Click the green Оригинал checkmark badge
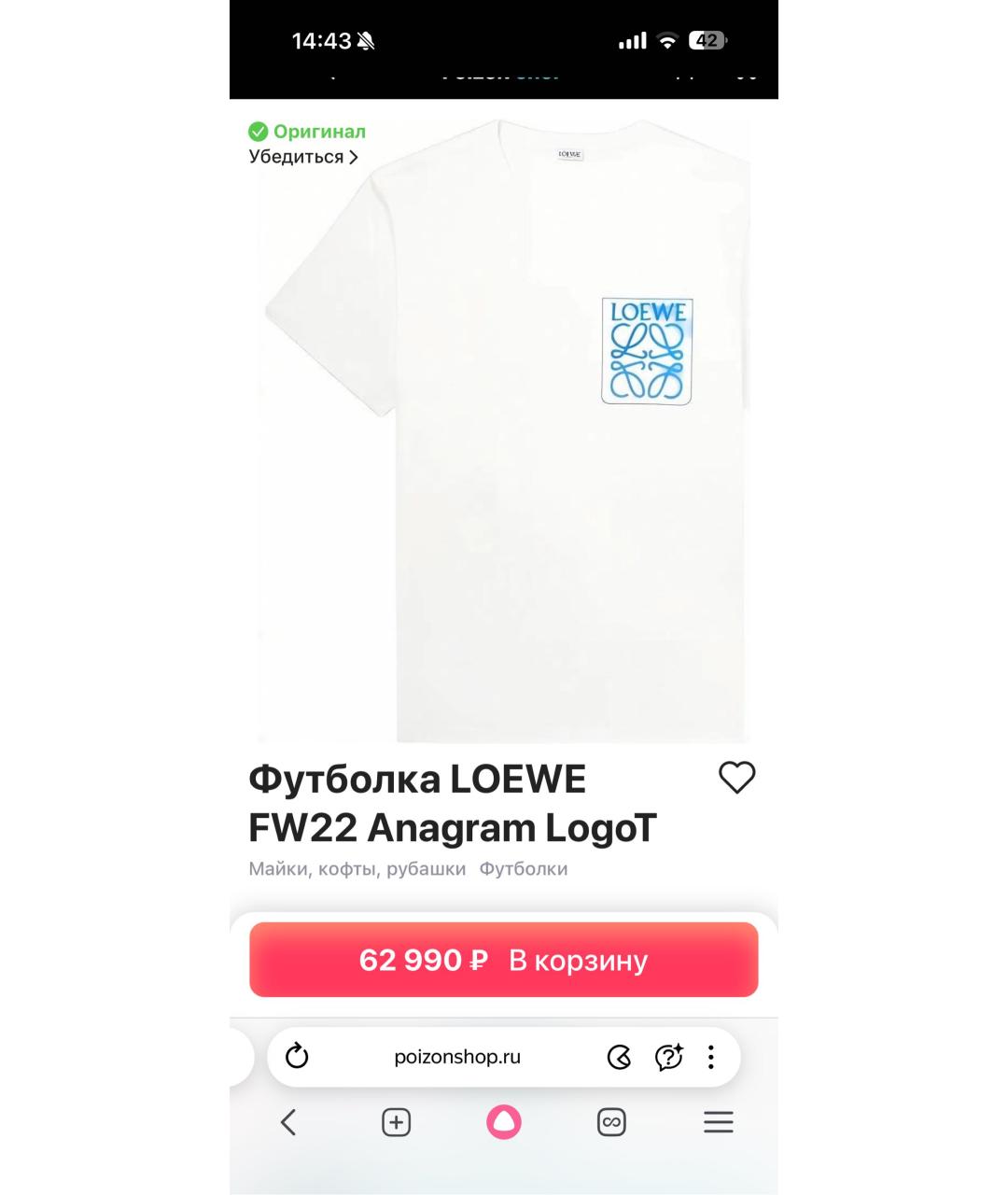 click(258, 131)
